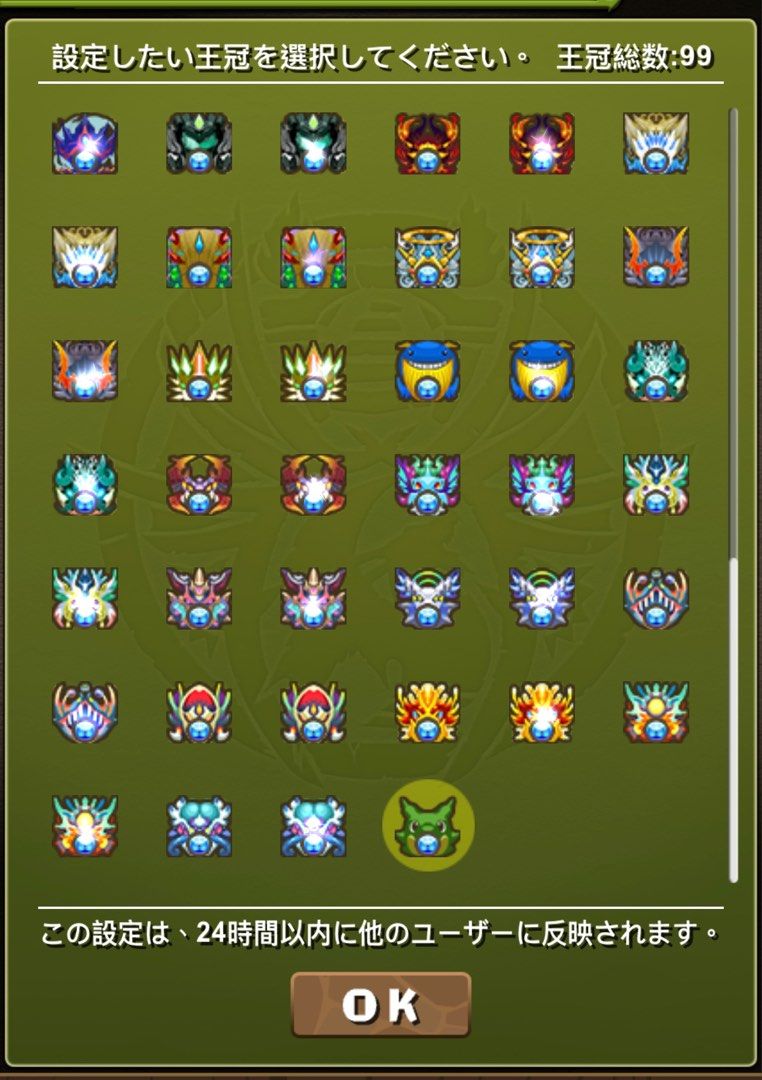Select the red-capped beetle crown
The width and height of the screenshot is (762, 1080).
click(x=200, y=712)
